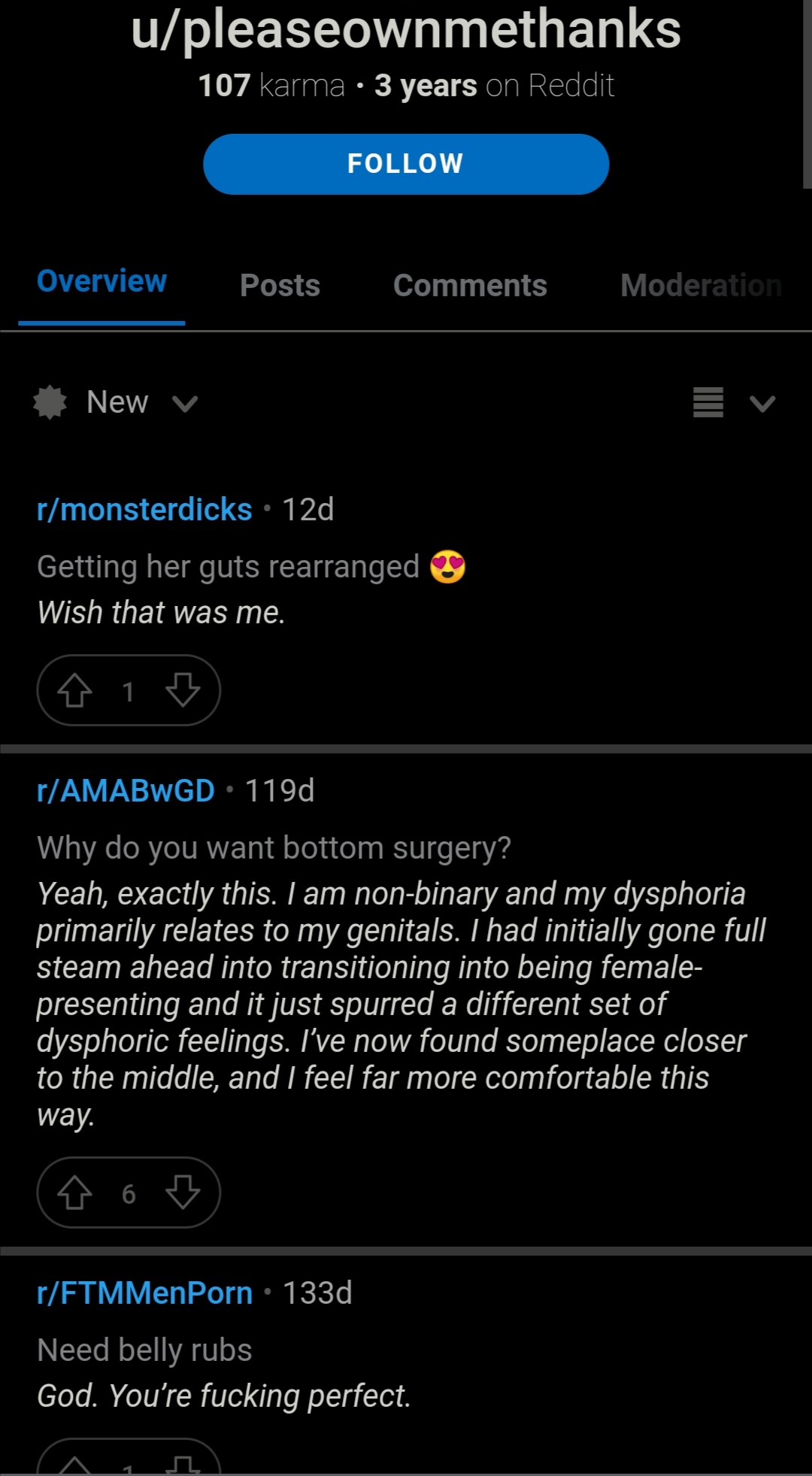Open the Moderation tab
812x1476 pixels.
pos(701,286)
